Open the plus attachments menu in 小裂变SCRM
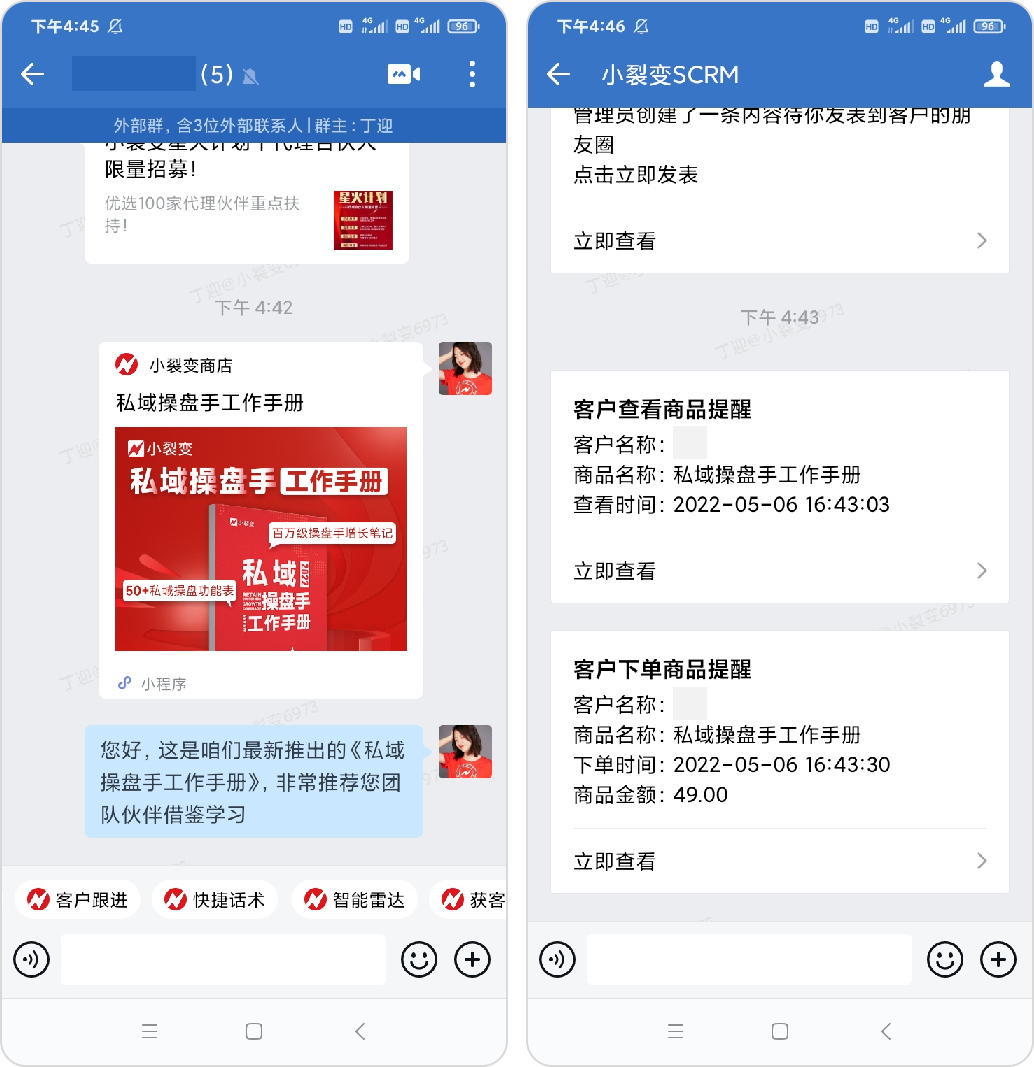The height and width of the screenshot is (1067, 1034). 998,960
